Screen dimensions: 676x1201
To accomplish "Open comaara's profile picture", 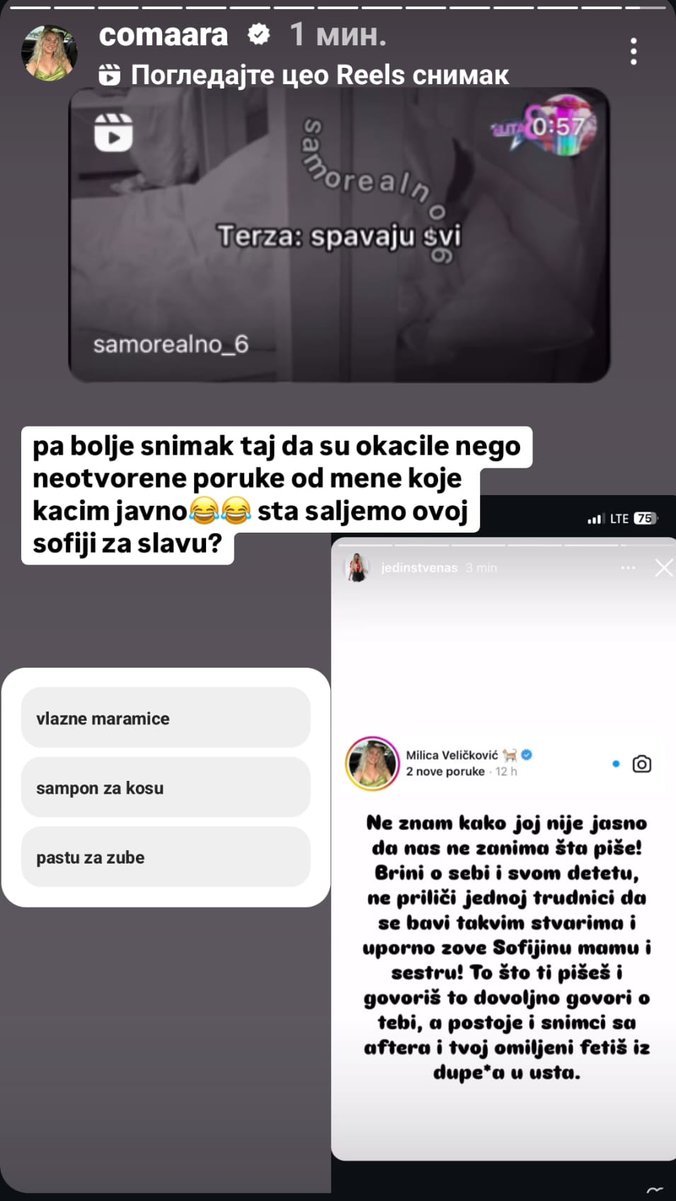I will click(x=50, y=53).
